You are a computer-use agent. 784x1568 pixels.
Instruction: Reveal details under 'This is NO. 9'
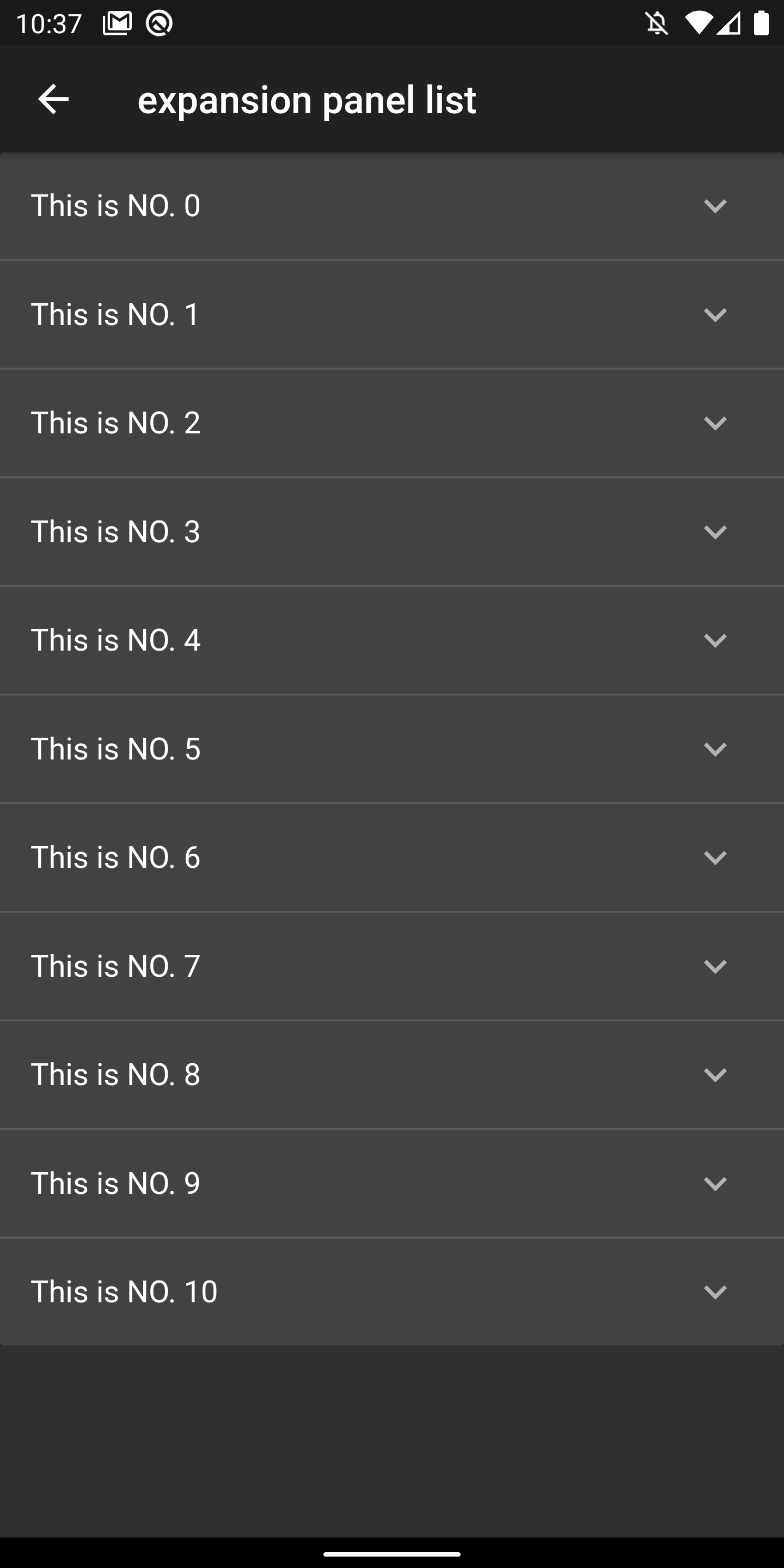click(715, 1184)
